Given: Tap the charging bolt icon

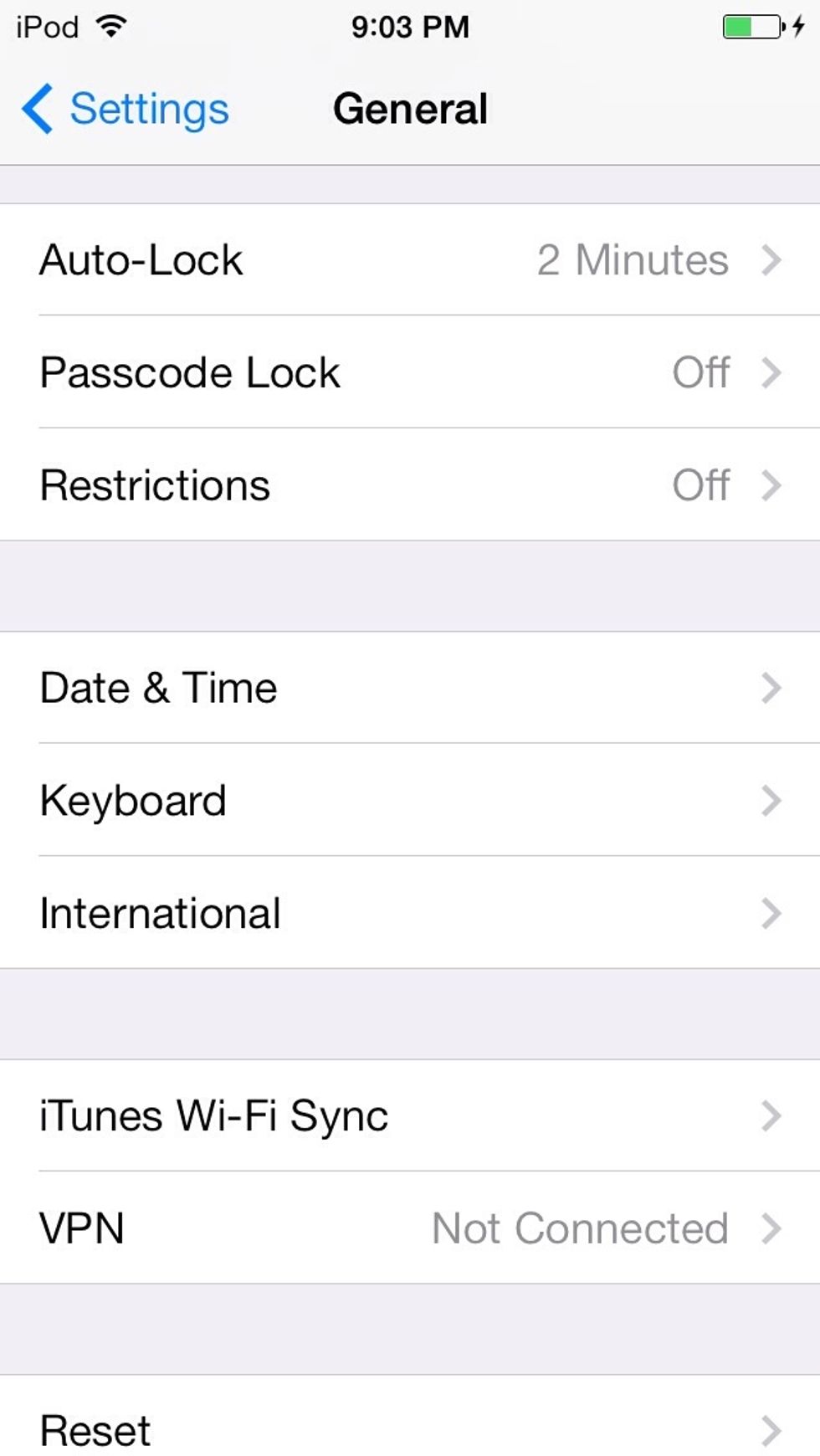Looking at the screenshot, I should [x=799, y=26].
